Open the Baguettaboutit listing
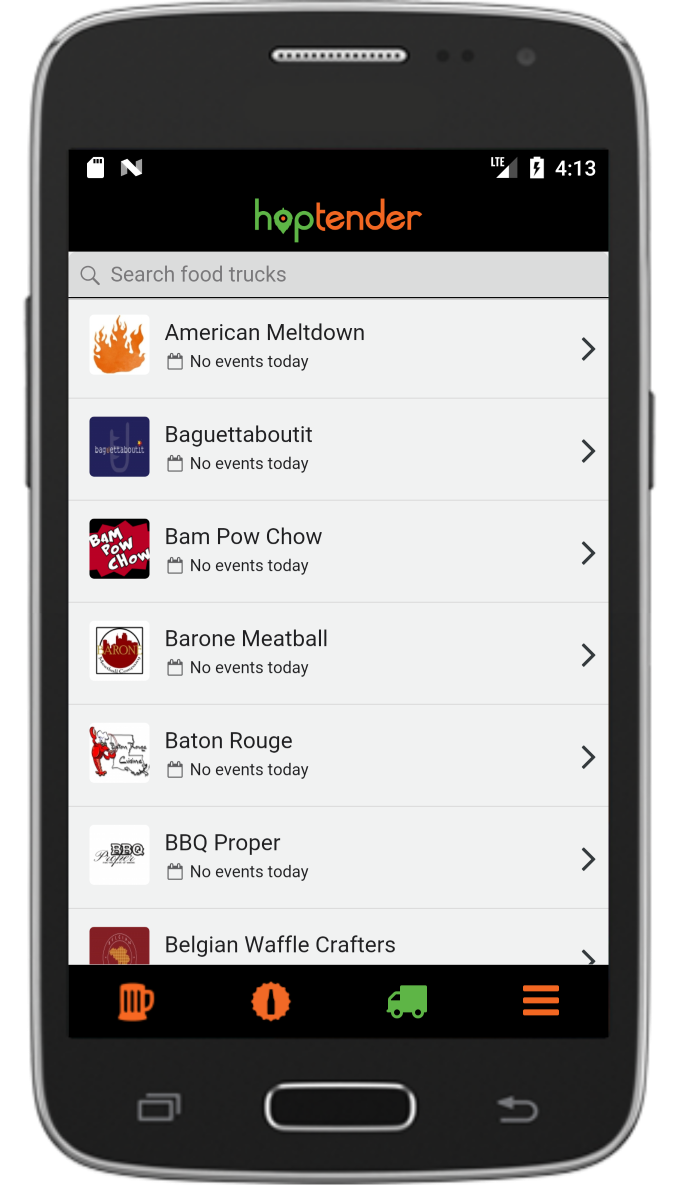Image resolution: width=675 pixels, height=1188 pixels. (x=338, y=449)
